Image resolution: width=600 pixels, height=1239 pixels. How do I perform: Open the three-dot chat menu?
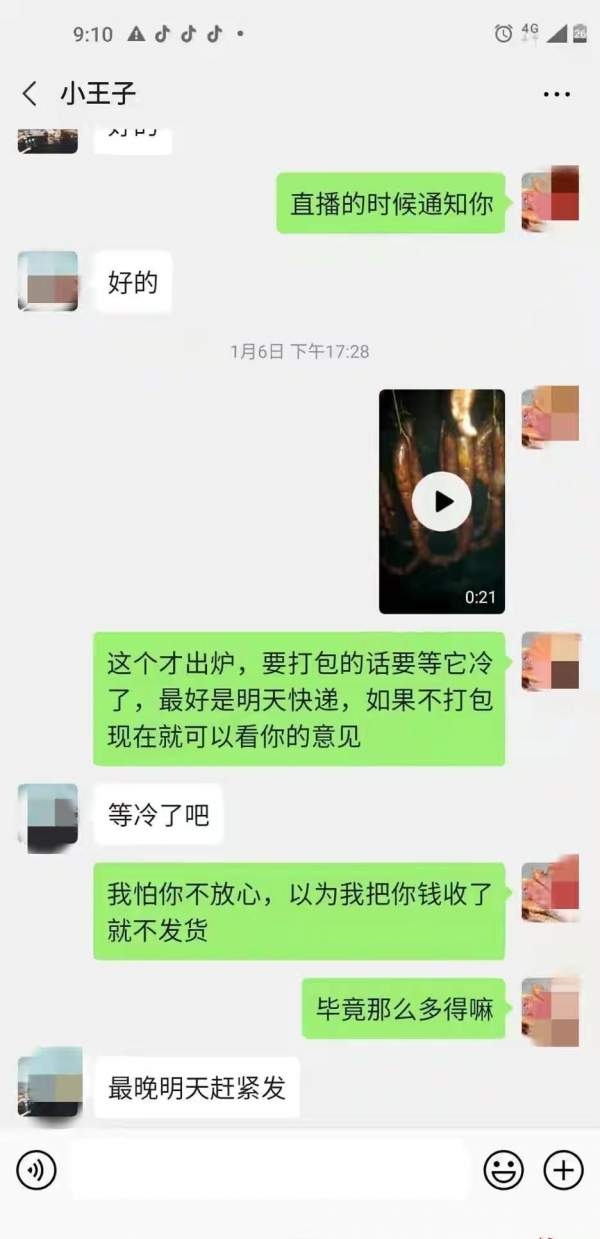(x=556, y=94)
